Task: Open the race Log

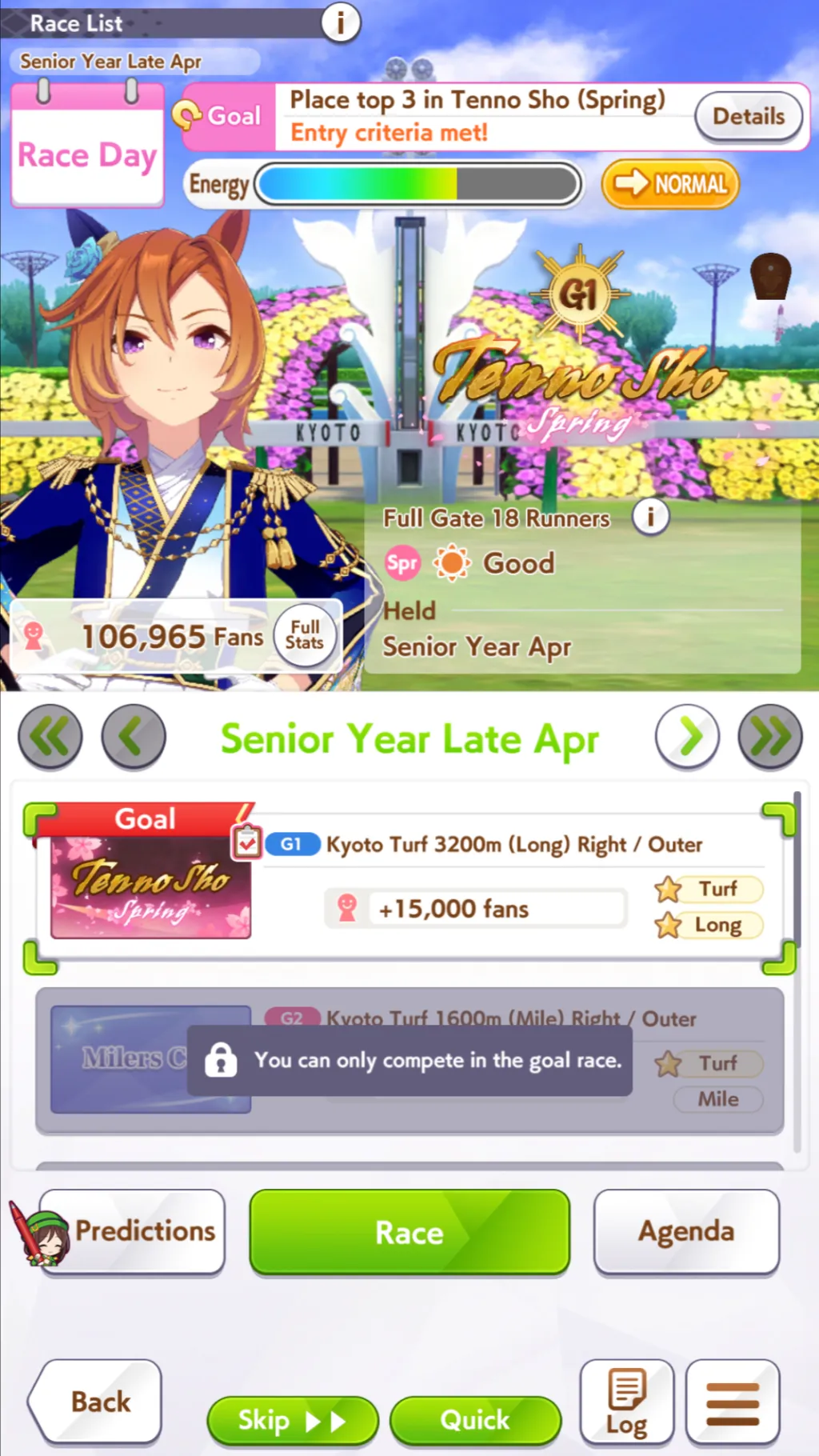Action: (x=627, y=1402)
